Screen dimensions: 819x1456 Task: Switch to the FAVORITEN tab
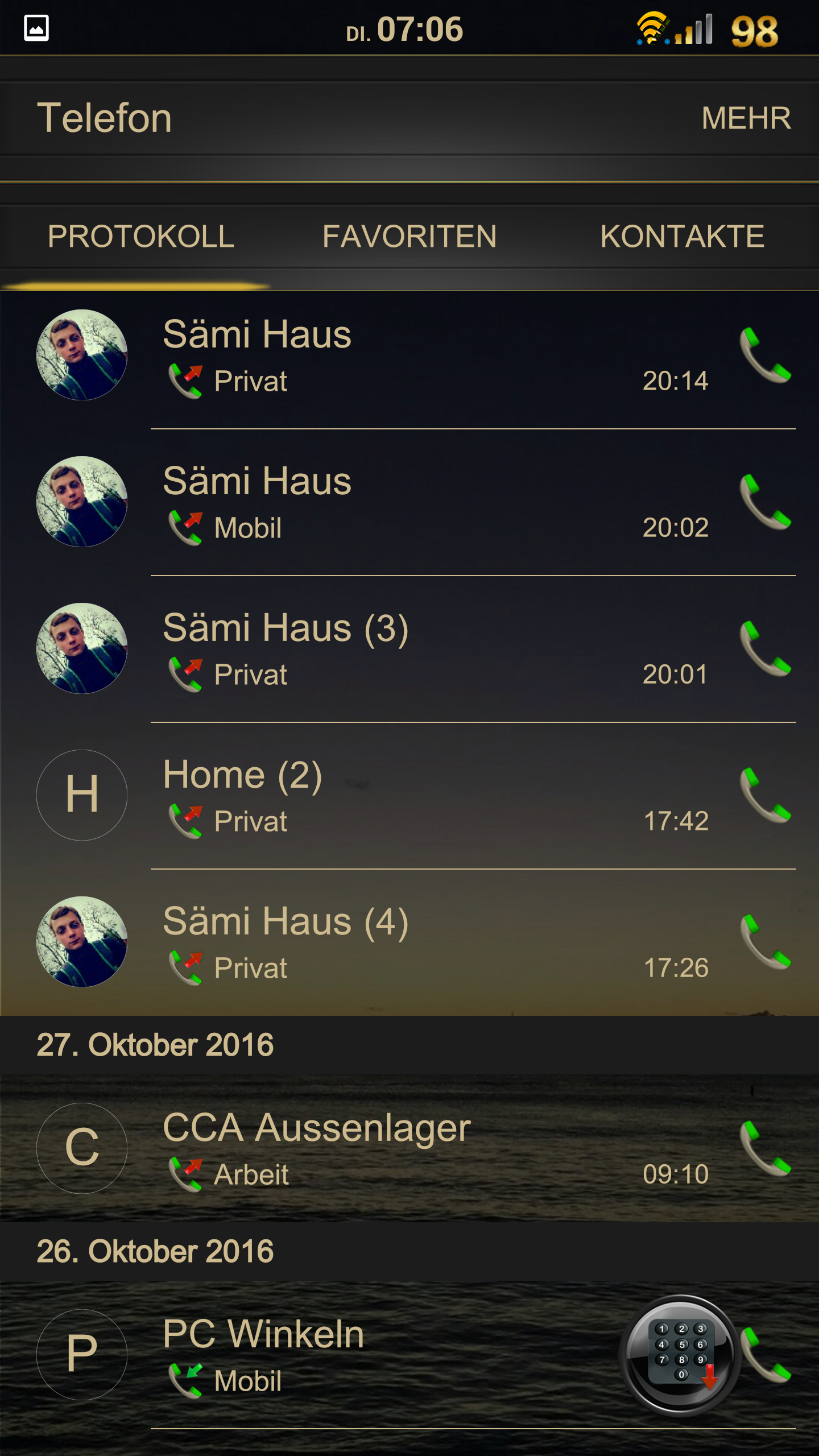[x=409, y=237]
